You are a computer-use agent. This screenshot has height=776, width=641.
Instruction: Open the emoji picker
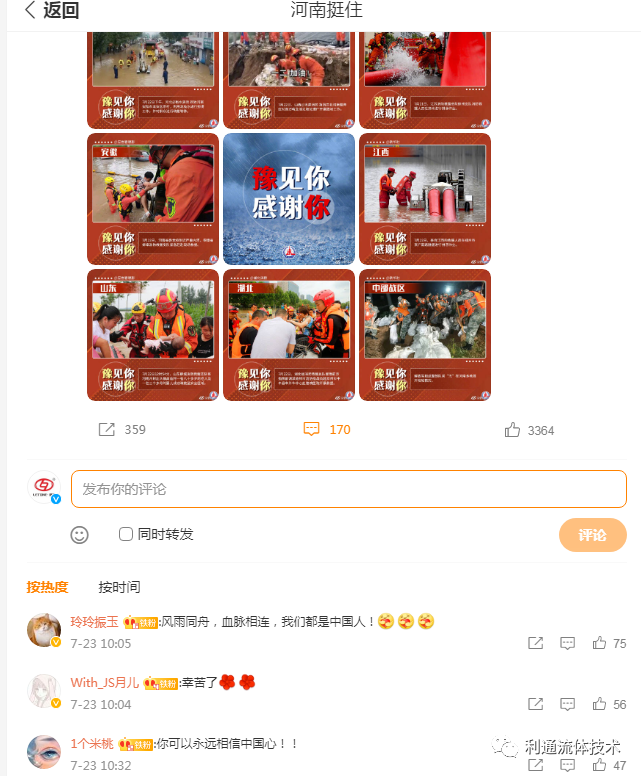pos(80,535)
